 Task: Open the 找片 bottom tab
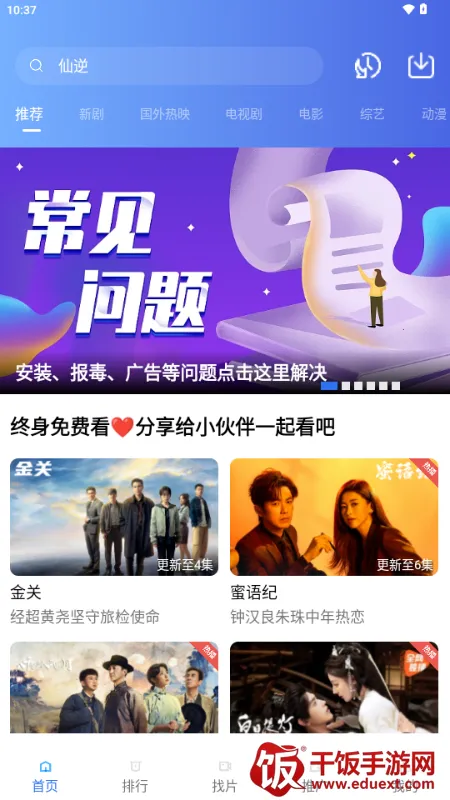pyautogui.click(x=225, y=777)
